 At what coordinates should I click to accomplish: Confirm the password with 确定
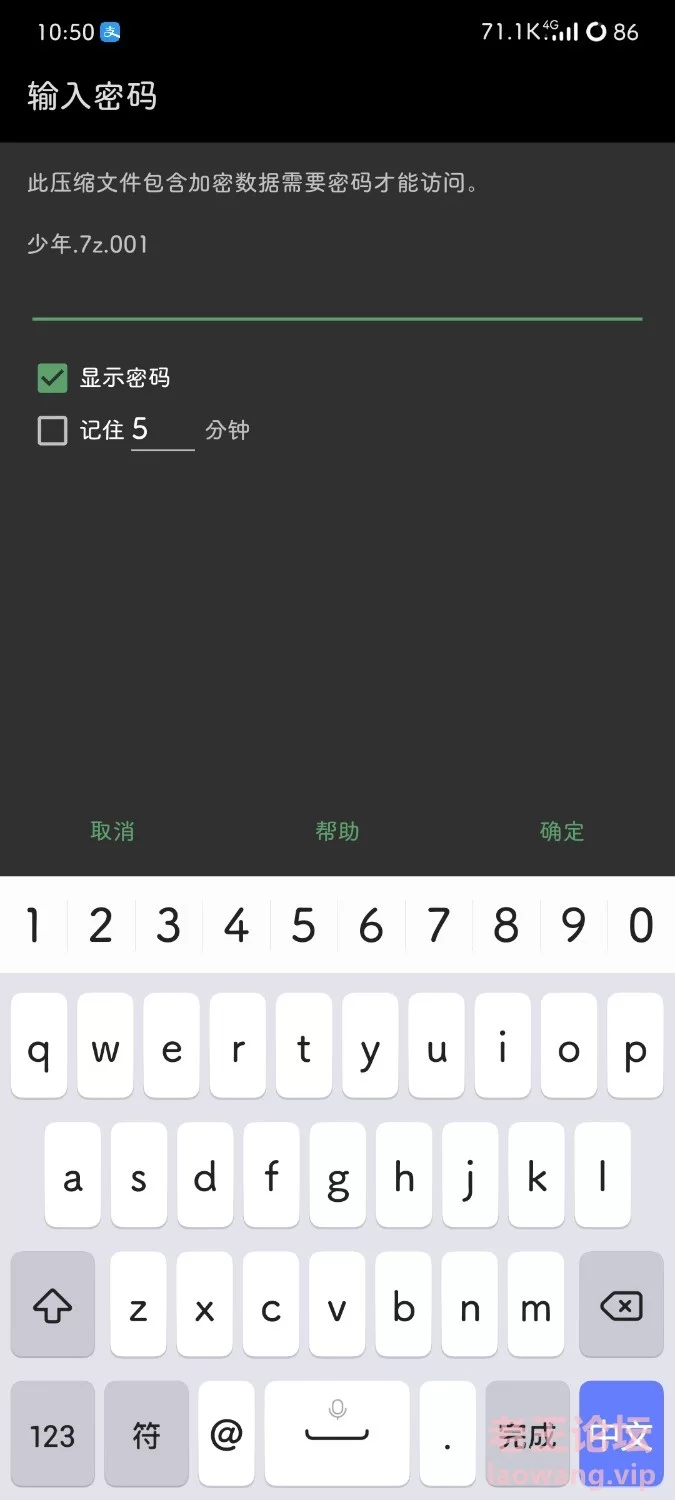pyautogui.click(x=562, y=831)
